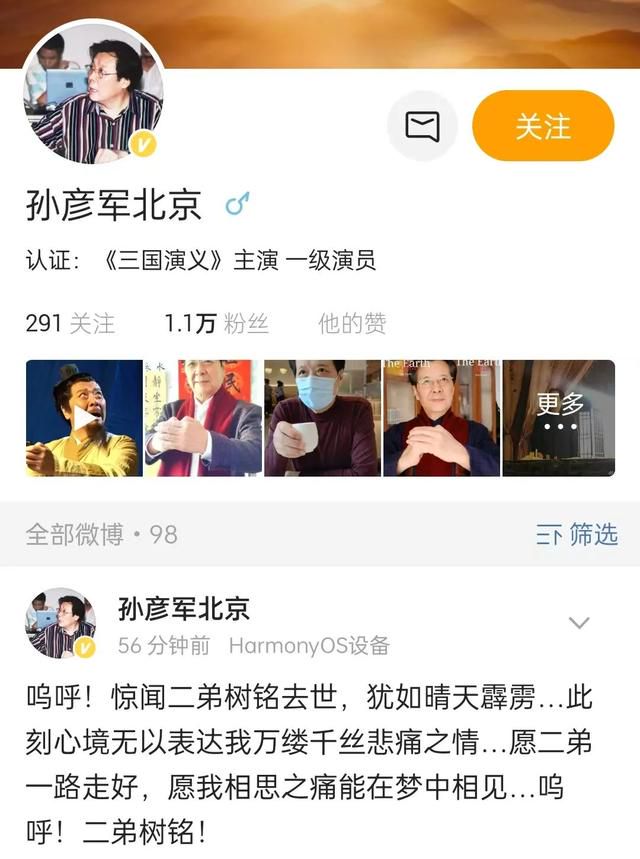Open photo of man in red scarf
The image size is (640, 859).
pos(203,418)
